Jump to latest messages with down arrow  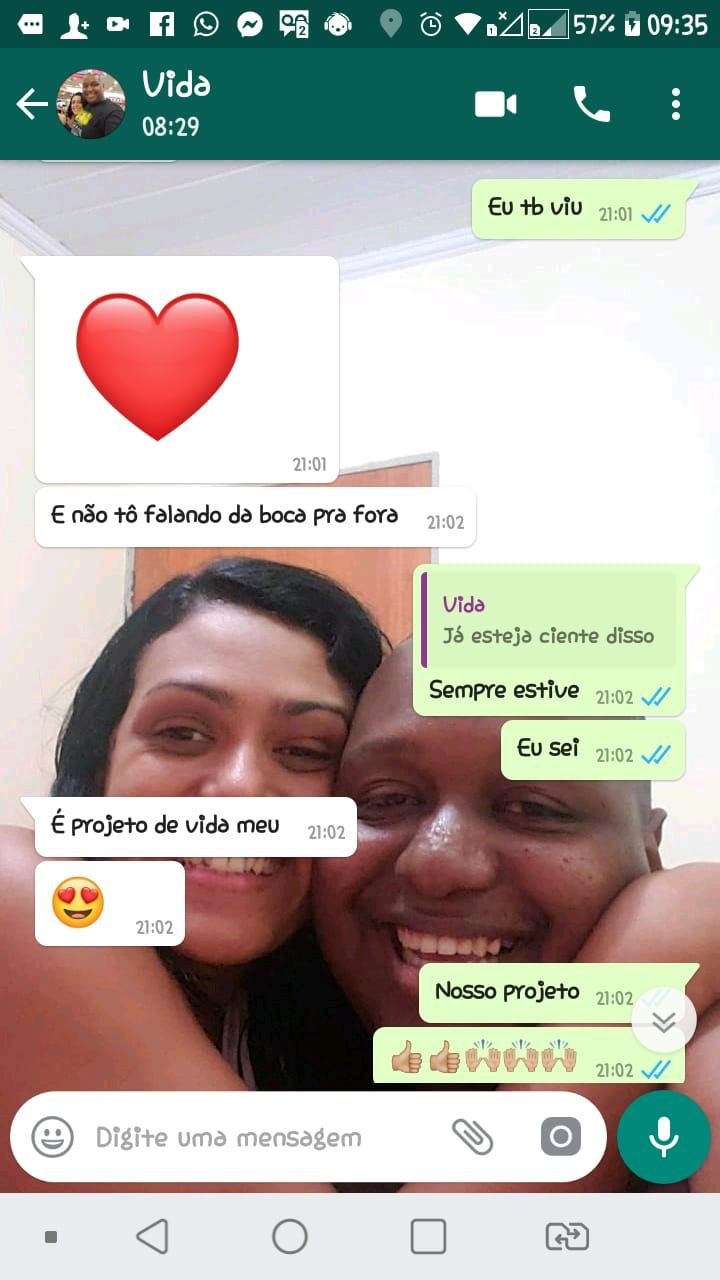(663, 1020)
